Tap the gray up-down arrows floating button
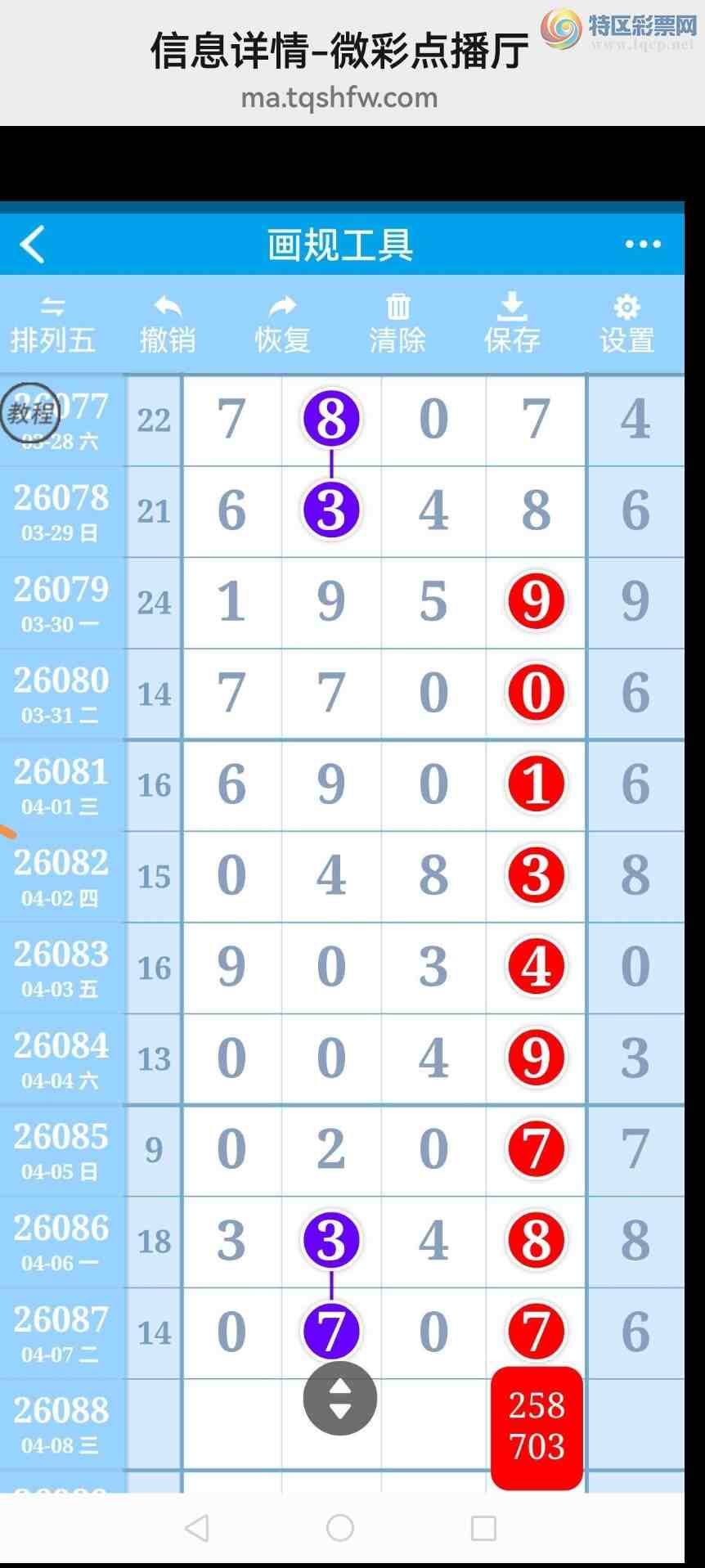The image size is (705, 1568). (x=339, y=1398)
